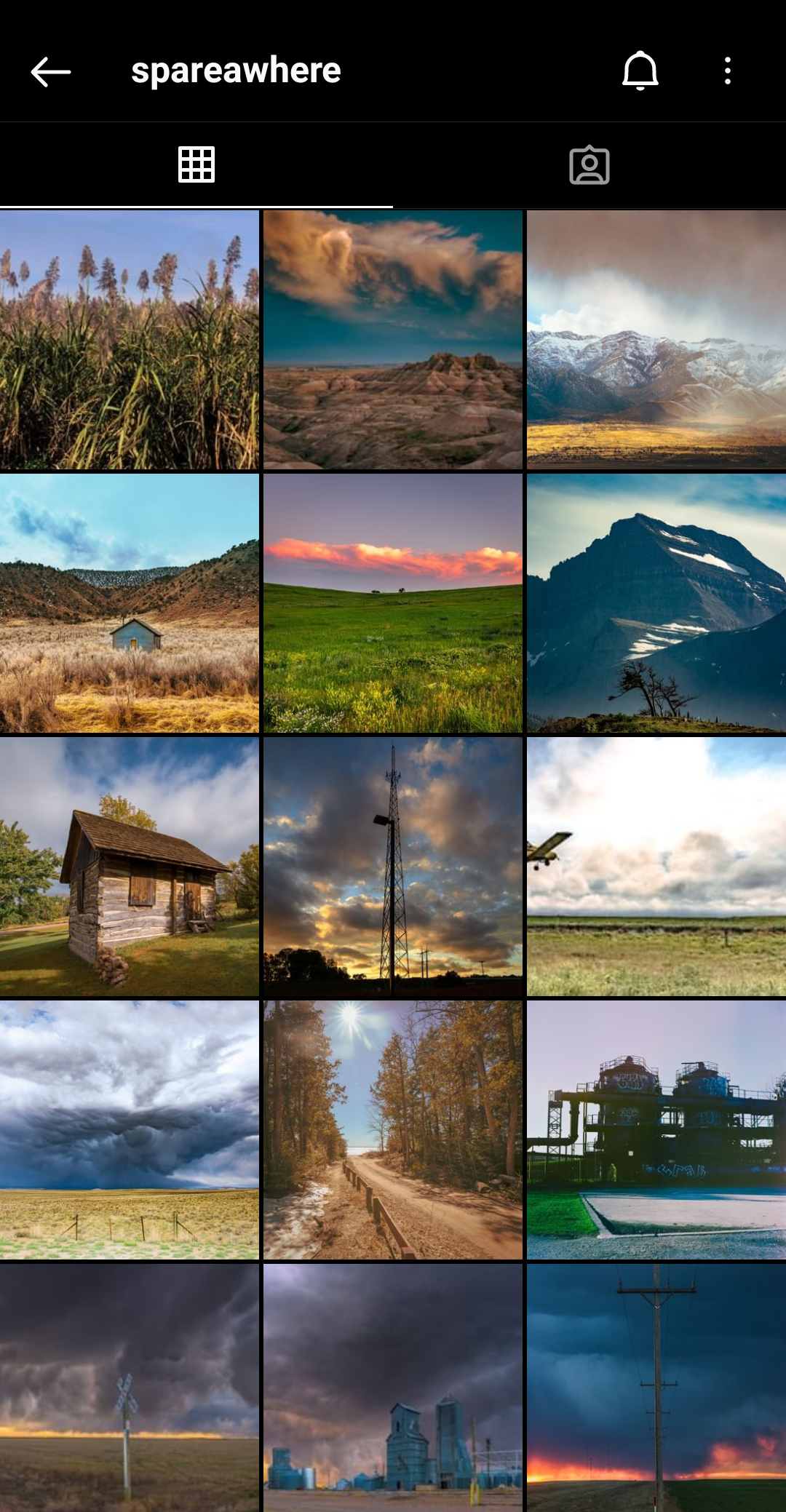Open the badlands with orange cloud photo
786x1512 pixels.
[393, 340]
